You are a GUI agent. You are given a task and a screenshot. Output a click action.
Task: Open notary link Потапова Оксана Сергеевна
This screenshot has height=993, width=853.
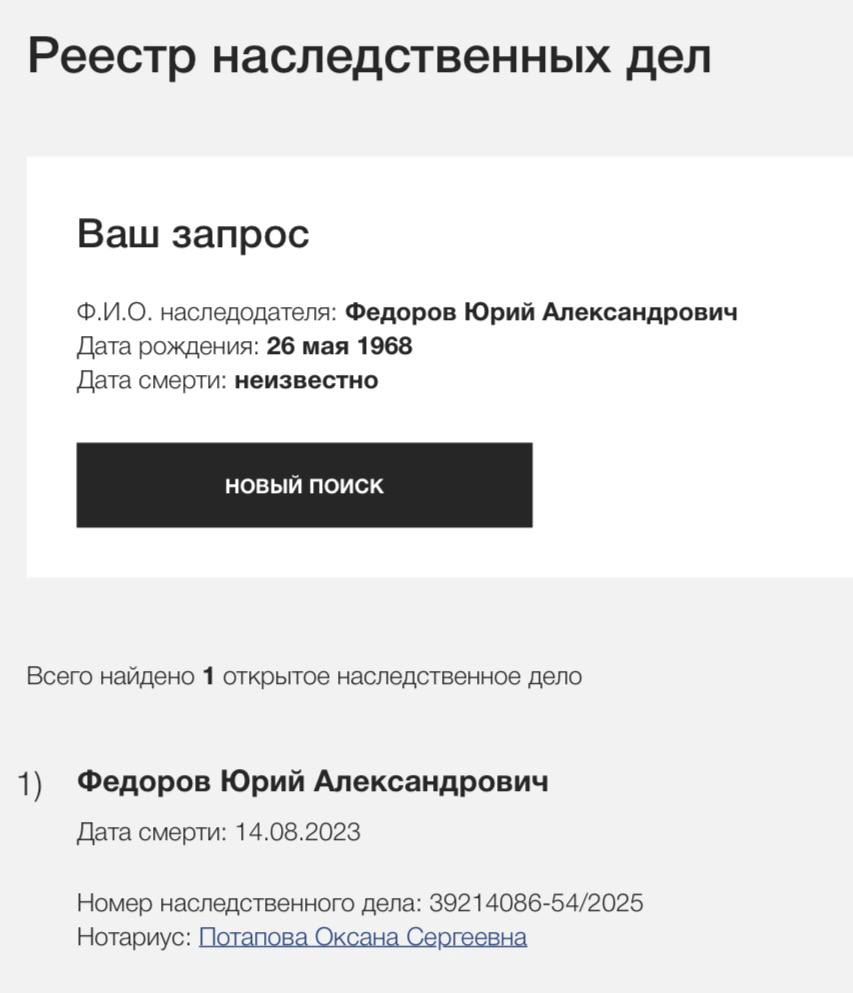[362, 937]
